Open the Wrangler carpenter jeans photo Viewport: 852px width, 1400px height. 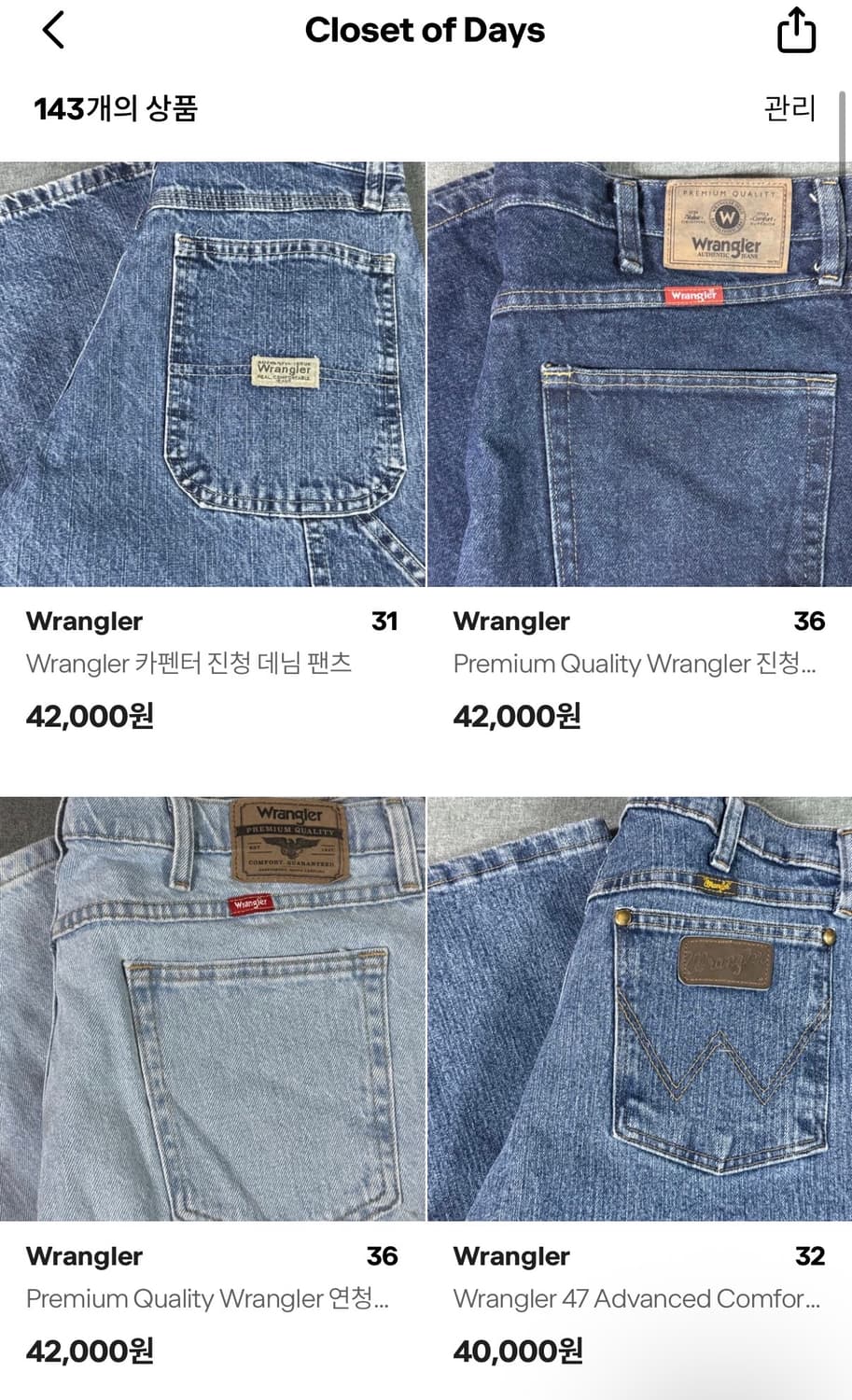click(213, 373)
